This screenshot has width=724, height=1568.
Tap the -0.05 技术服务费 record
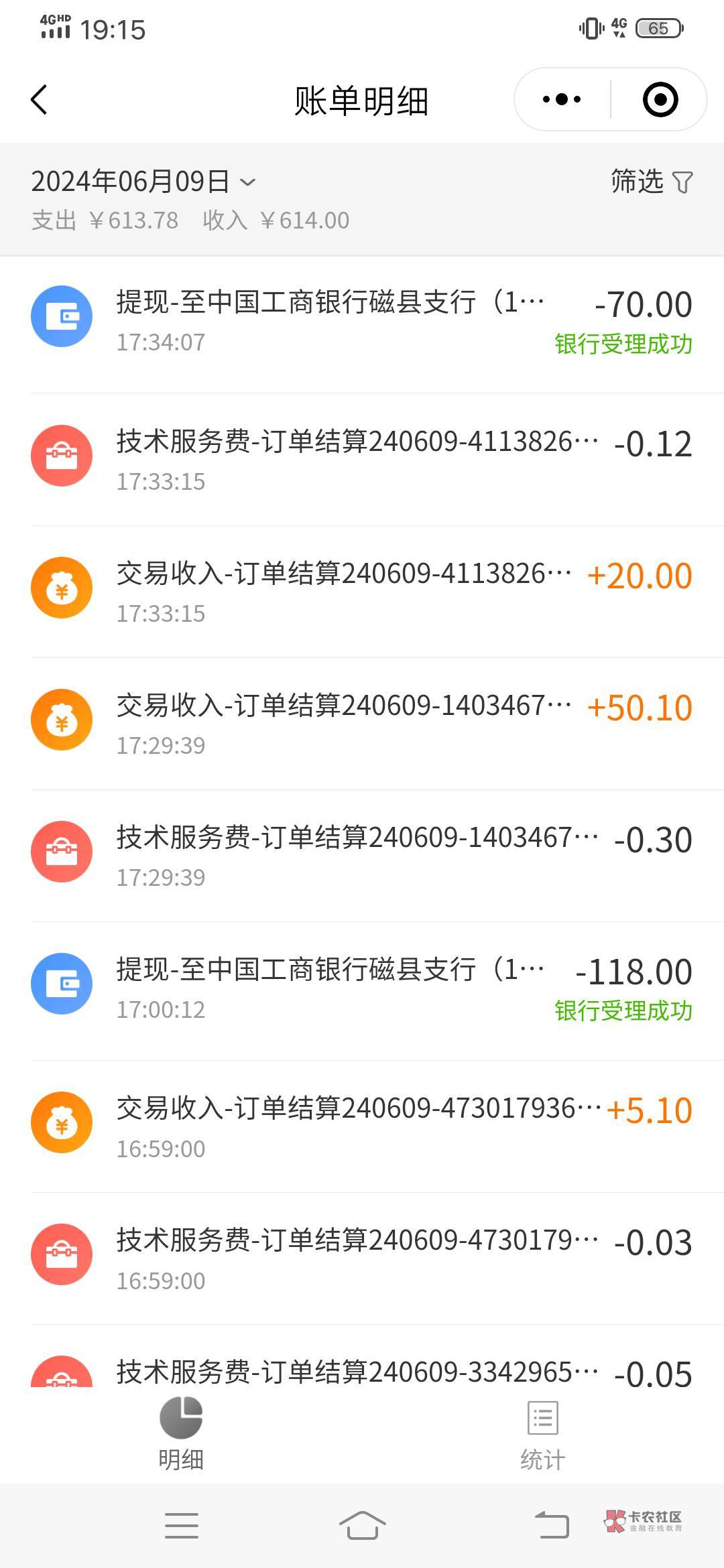click(362, 1370)
